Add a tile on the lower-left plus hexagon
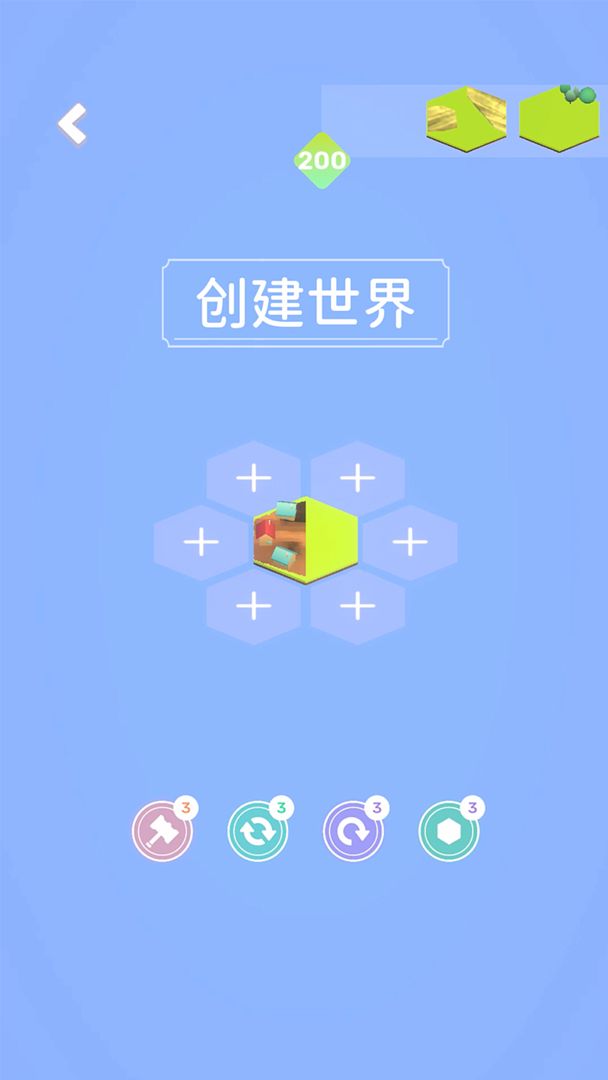Screen dimensions: 608x1080 pyautogui.click(x=254, y=606)
